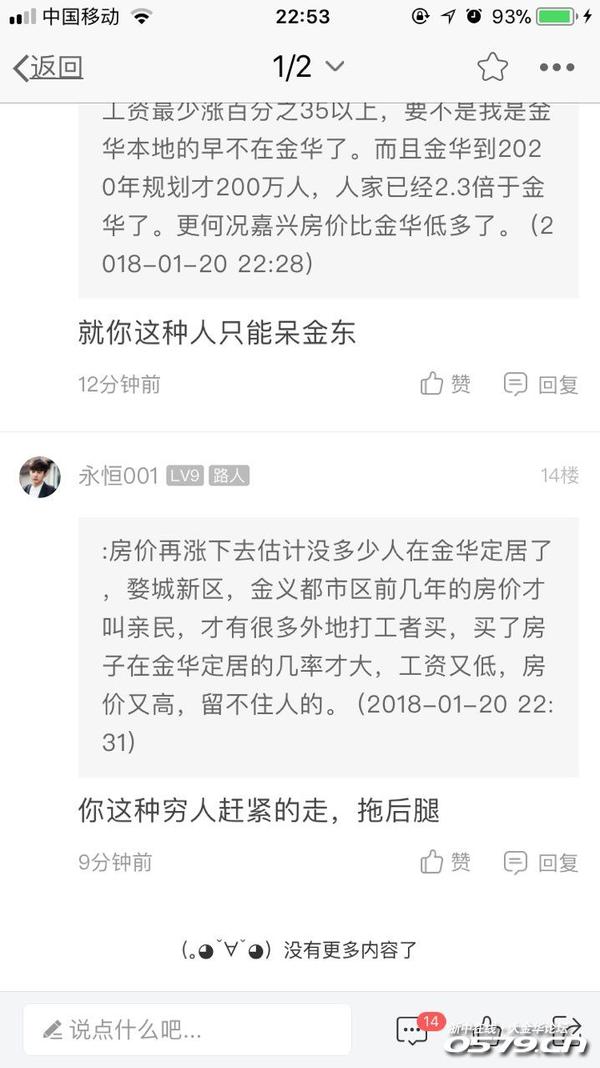
Task: Reply to the comment posted 9分钟前
Action: click(541, 862)
